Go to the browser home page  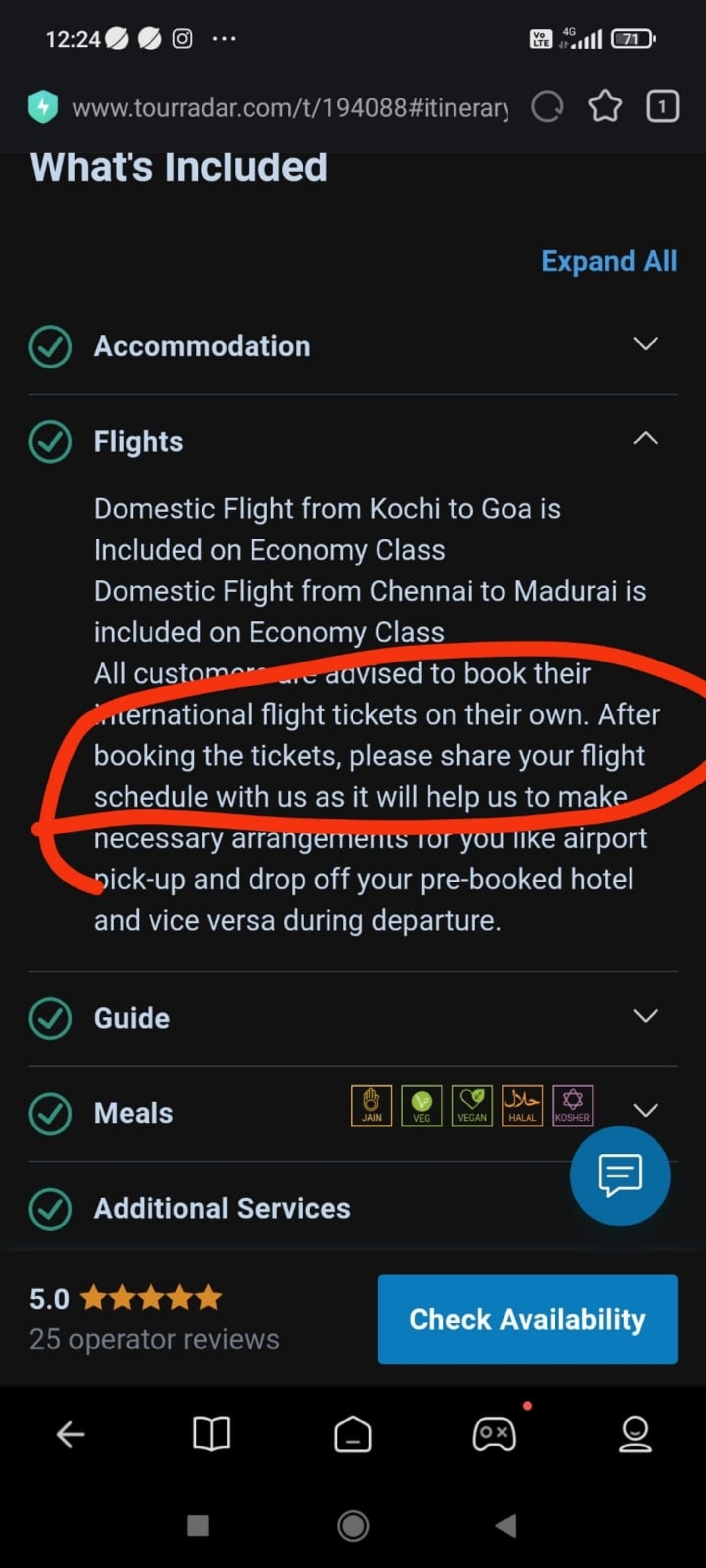coord(353,1435)
